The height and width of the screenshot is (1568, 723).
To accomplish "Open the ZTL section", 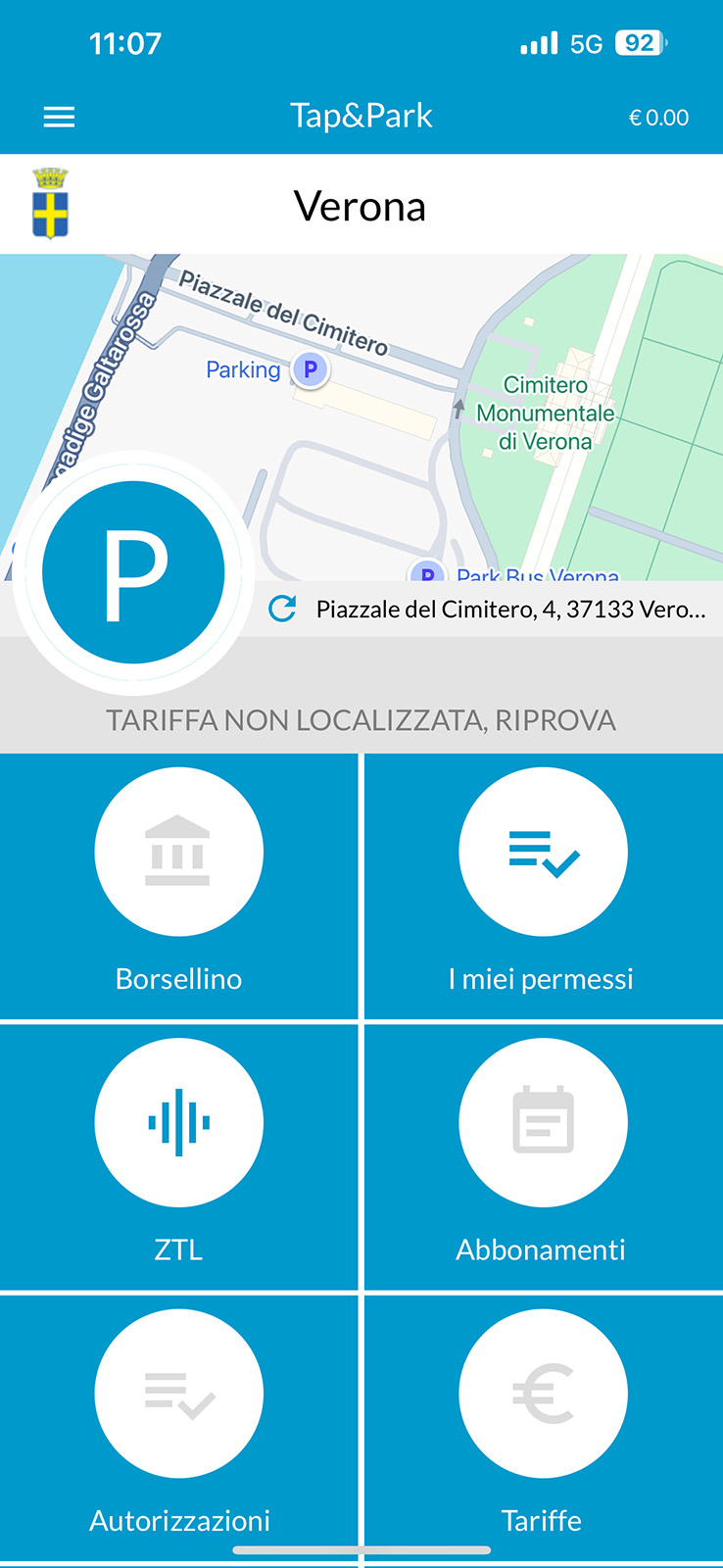I will click(178, 1157).
